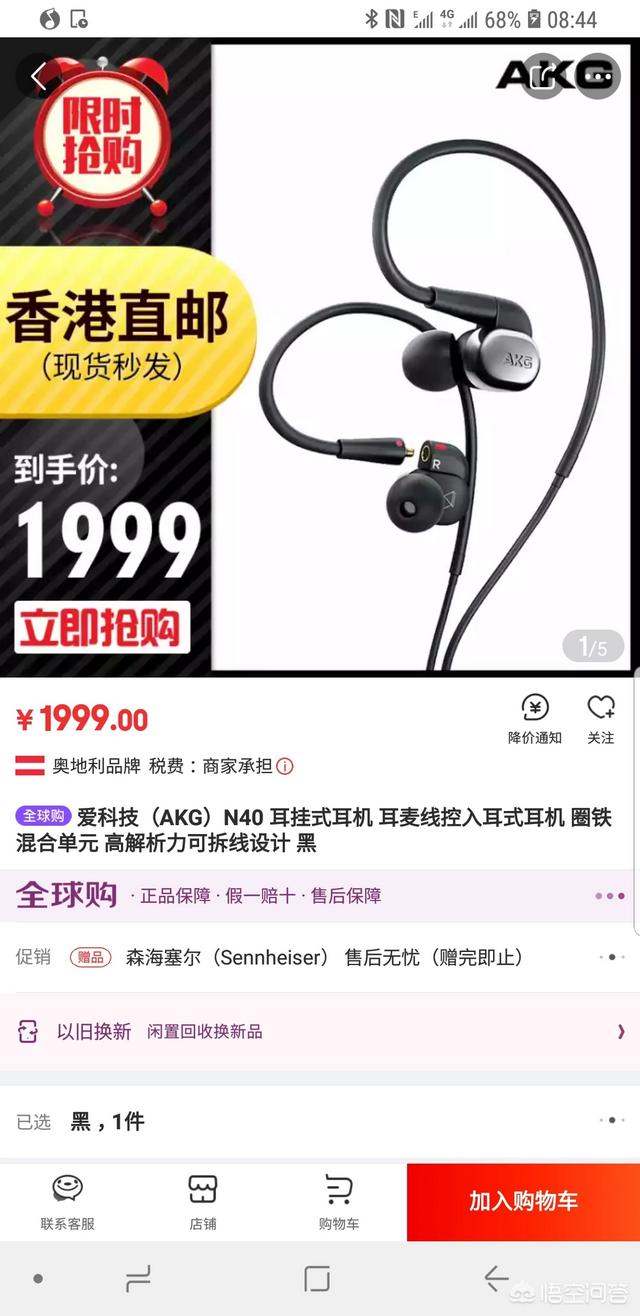View the Sennheiser gift promotion details
The width and height of the screenshot is (640, 1316).
click(x=320, y=957)
